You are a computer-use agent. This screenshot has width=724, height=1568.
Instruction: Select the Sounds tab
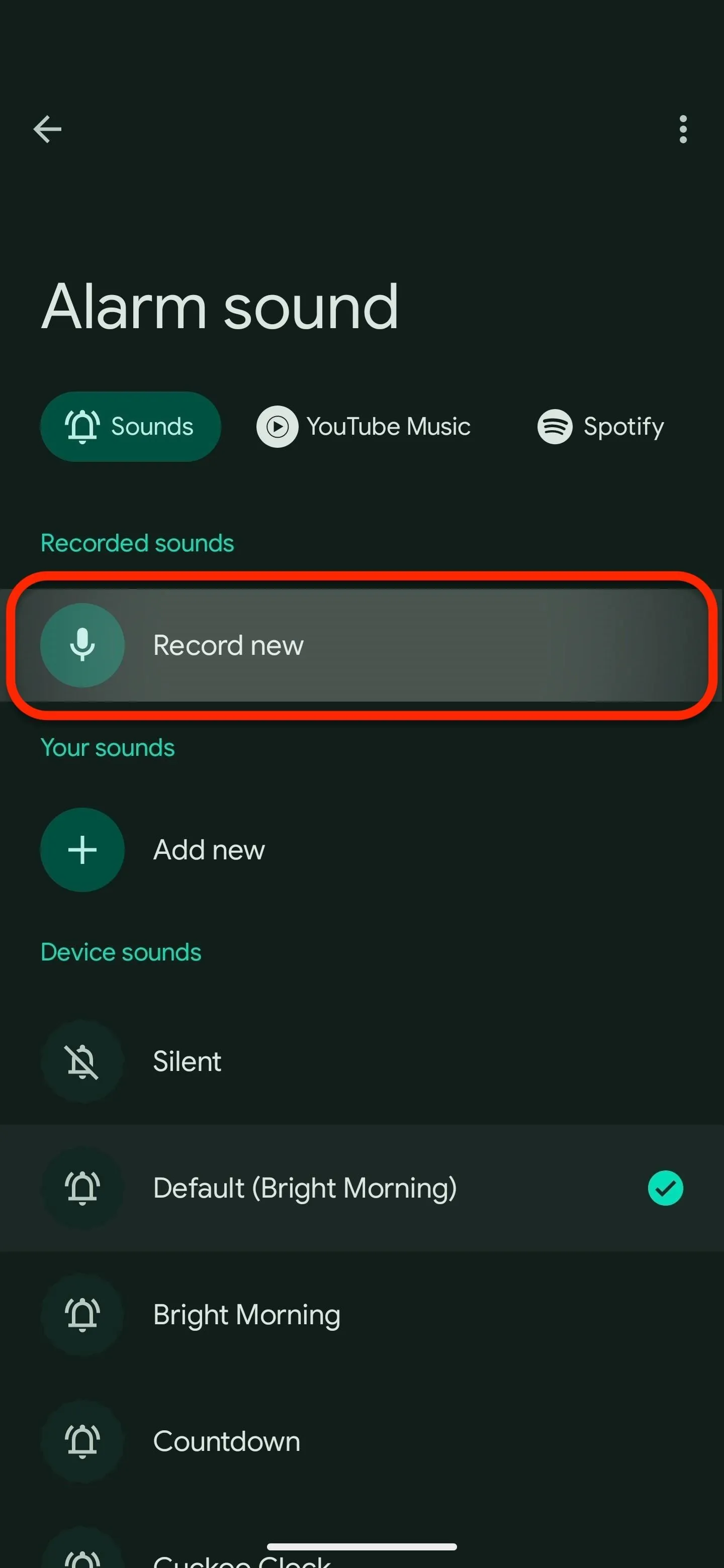click(x=130, y=427)
